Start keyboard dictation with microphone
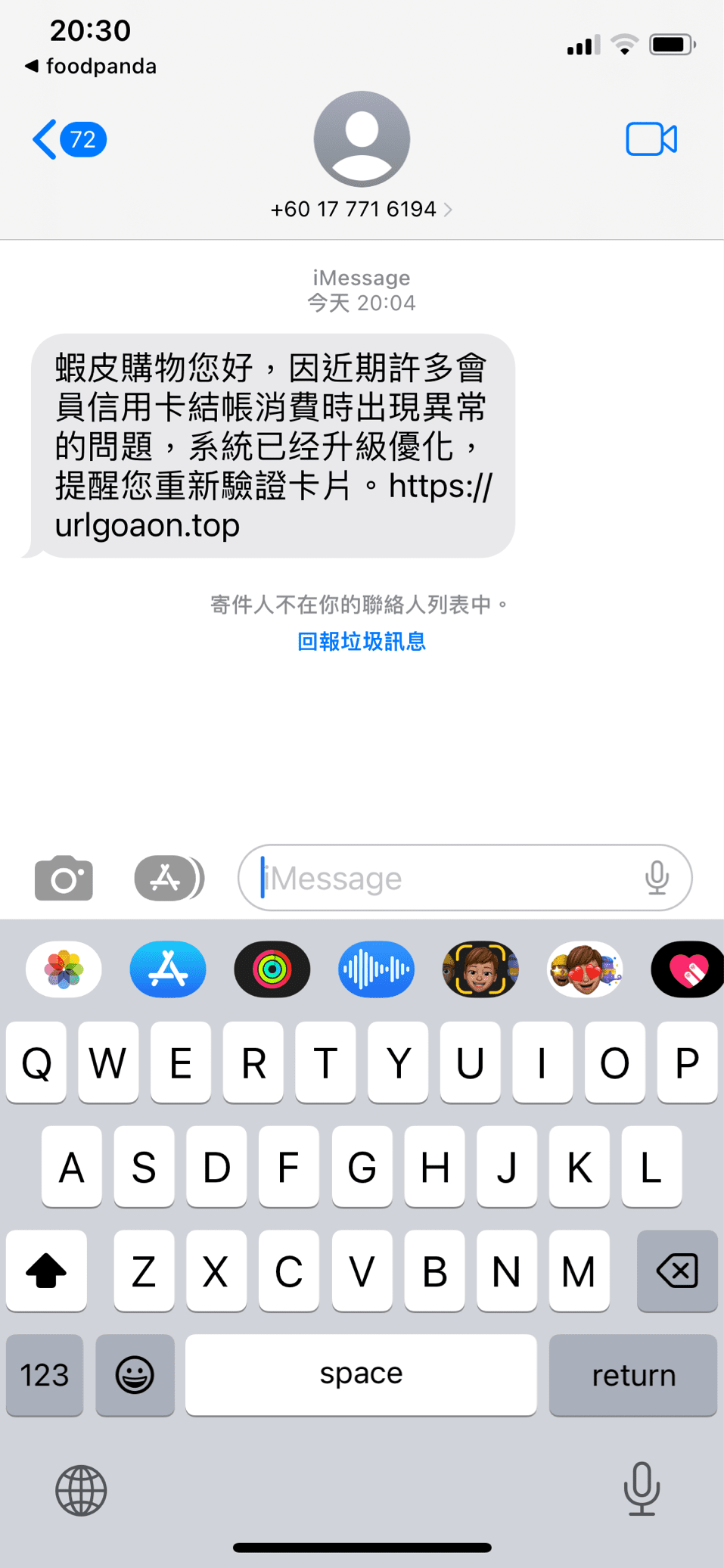724x1568 pixels. pos(642,1489)
